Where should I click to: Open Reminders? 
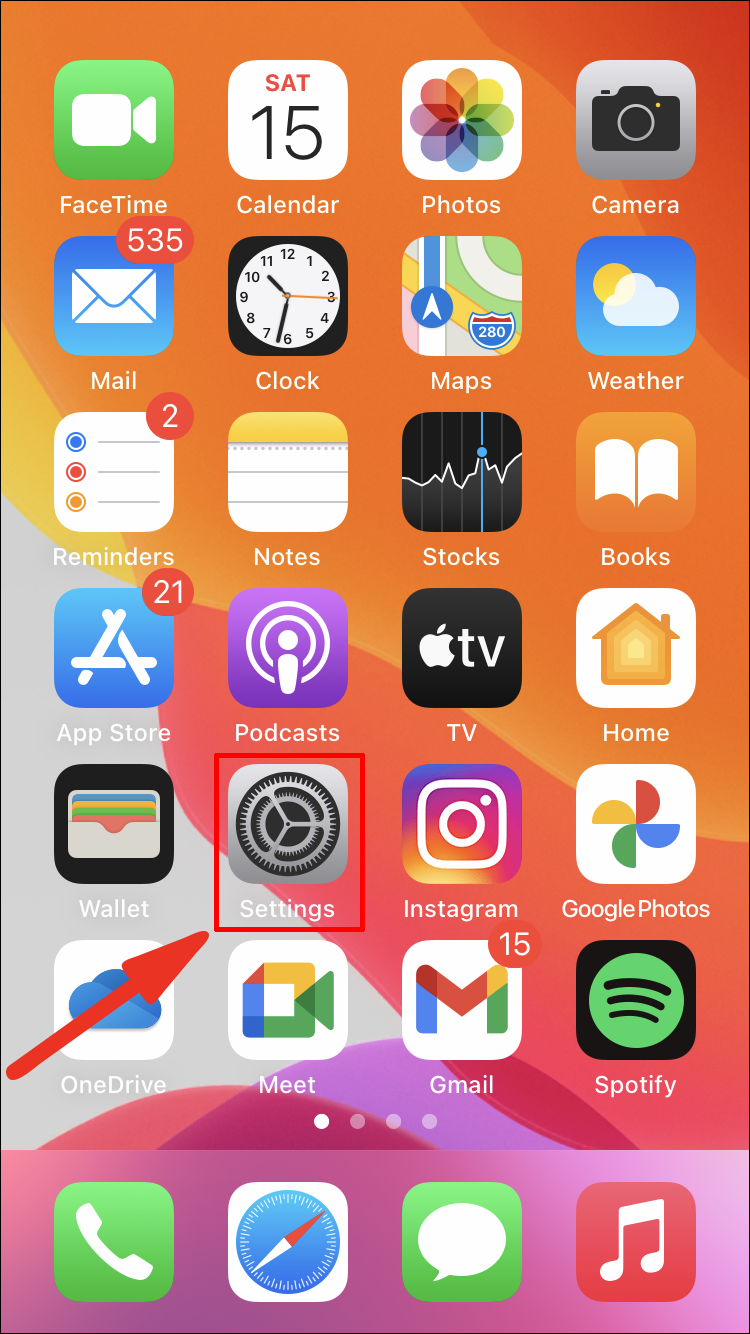pyautogui.click(x=114, y=472)
